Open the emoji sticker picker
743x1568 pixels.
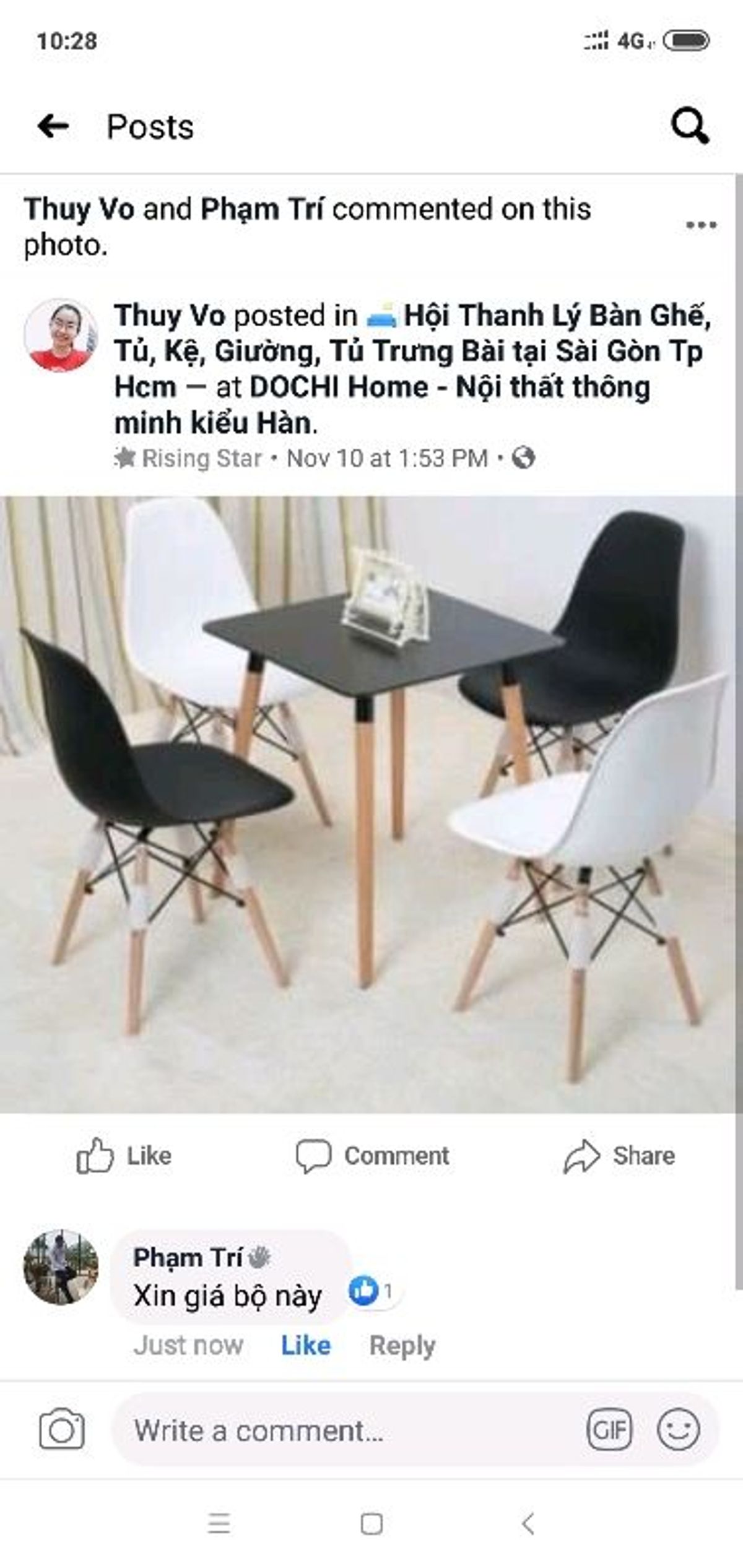coord(678,1431)
